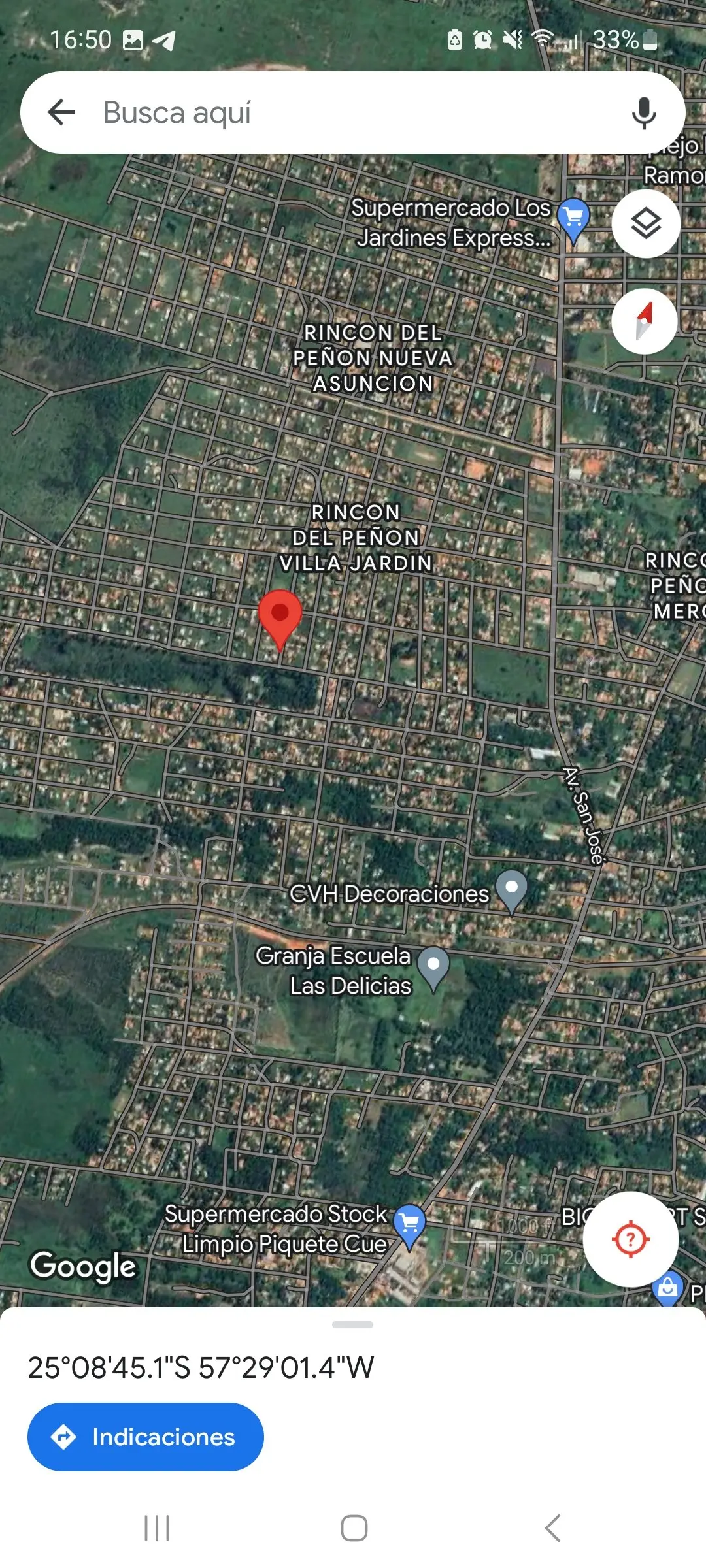This screenshot has width=706, height=1568.
Task: Reset map orientation with the compass
Action: (x=645, y=321)
